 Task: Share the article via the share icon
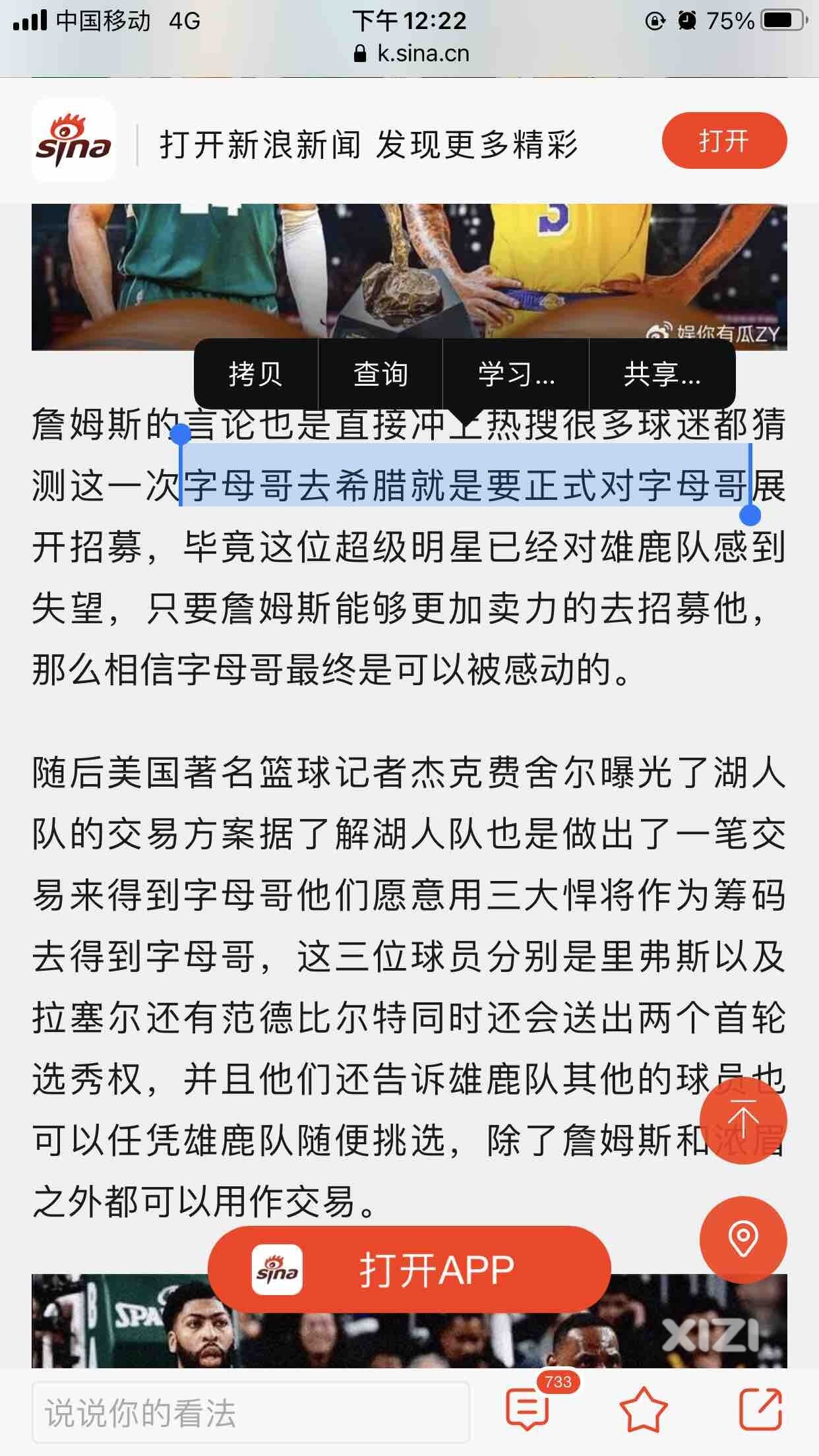point(760,1410)
